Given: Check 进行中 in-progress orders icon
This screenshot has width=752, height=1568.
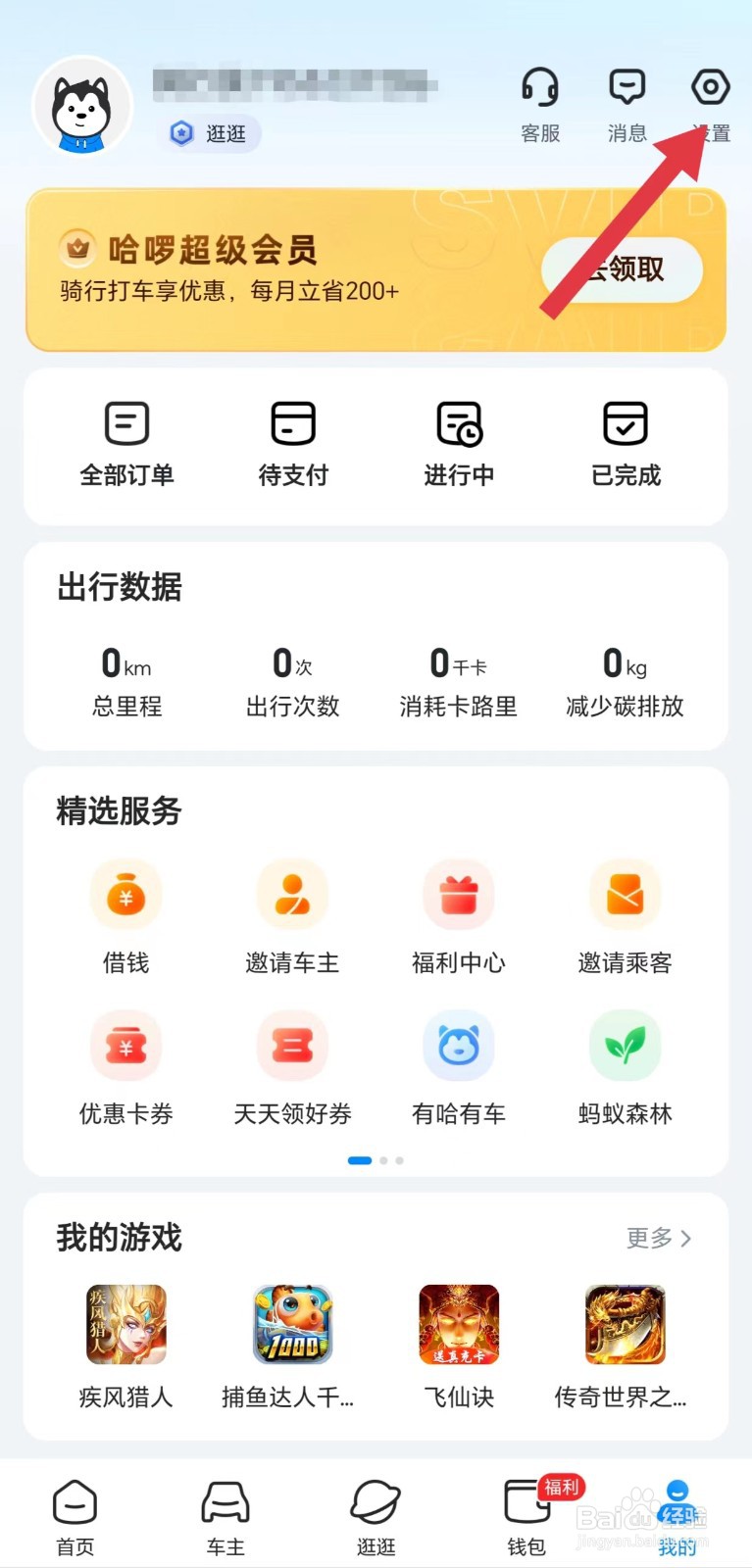Looking at the screenshot, I should (x=458, y=441).
